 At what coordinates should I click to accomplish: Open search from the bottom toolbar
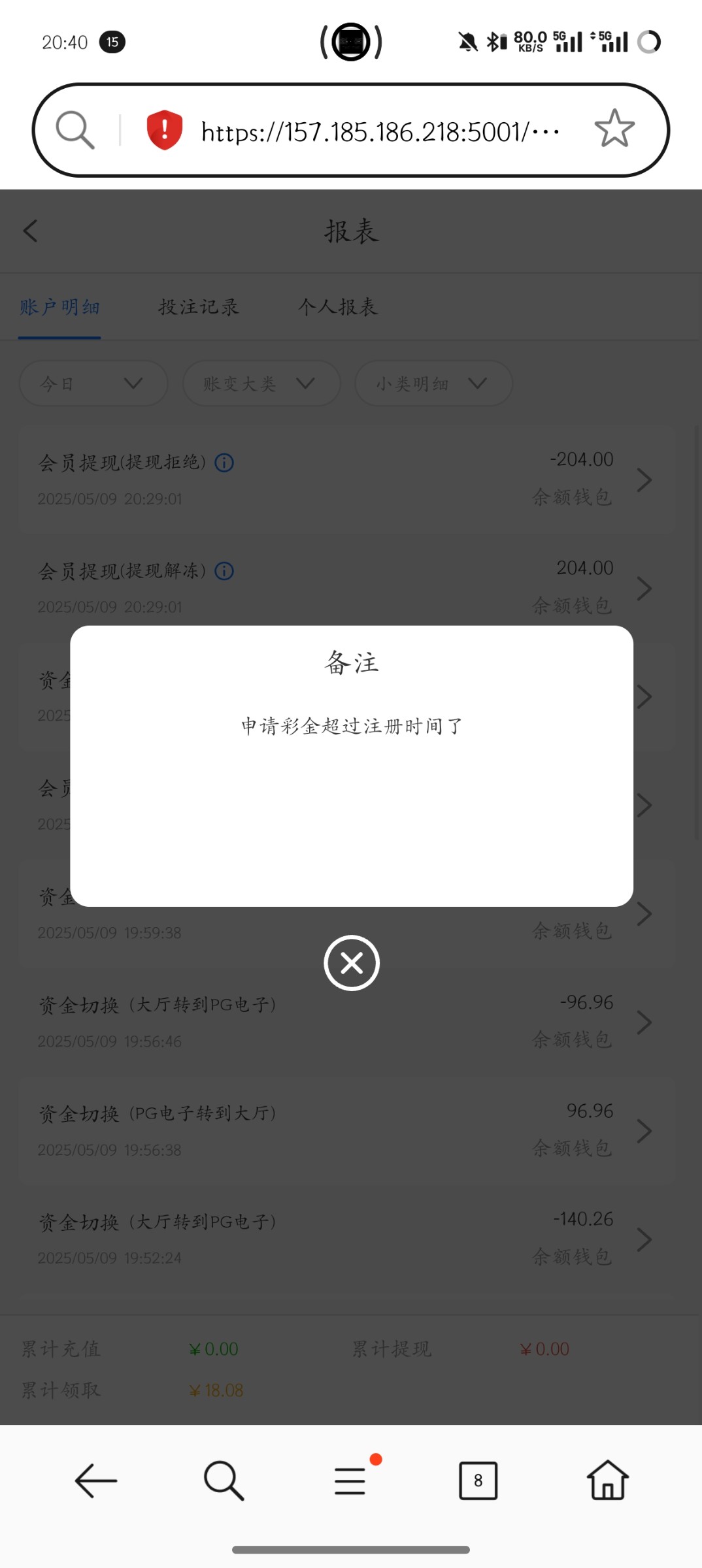(x=224, y=1480)
